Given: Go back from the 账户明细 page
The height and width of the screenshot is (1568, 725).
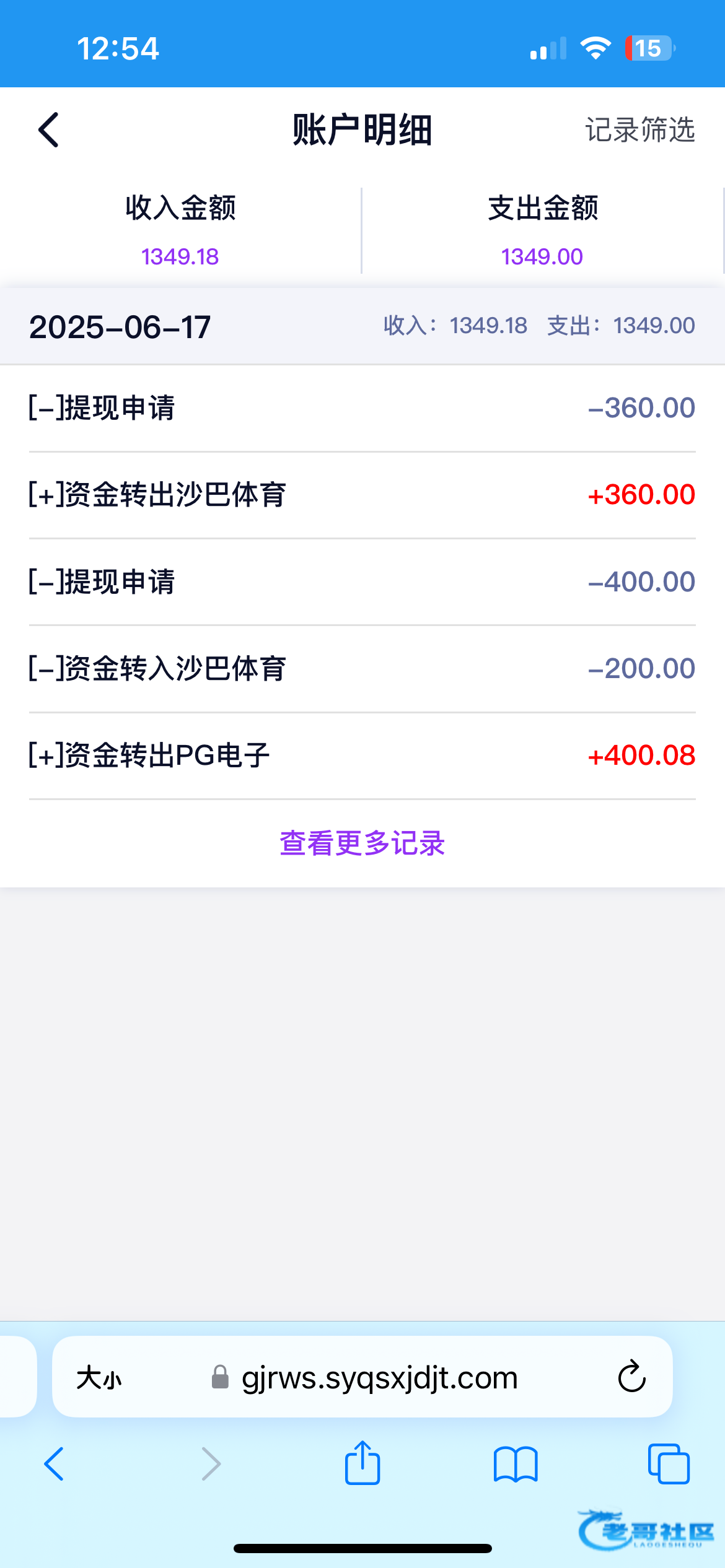Looking at the screenshot, I should pyautogui.click(x=48, y=130).
